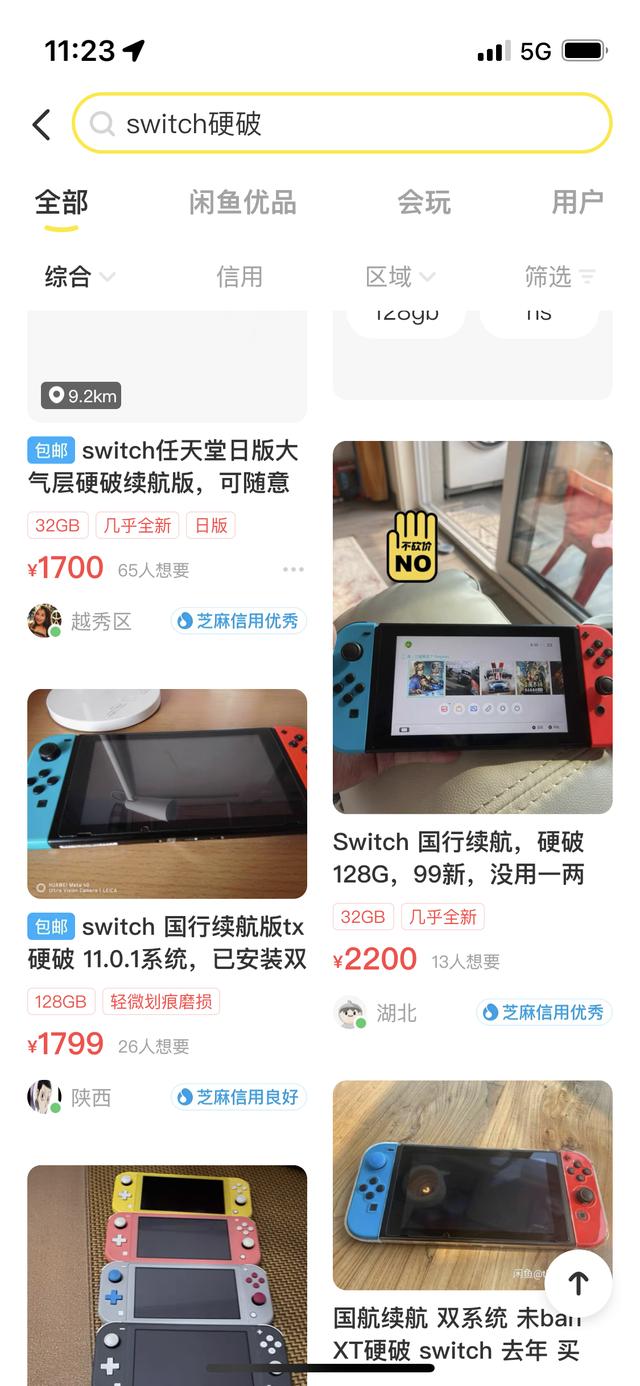The image size is (640, 1386).
Task: Tap the search field containing switch硬破
Action: click(342, 124)
